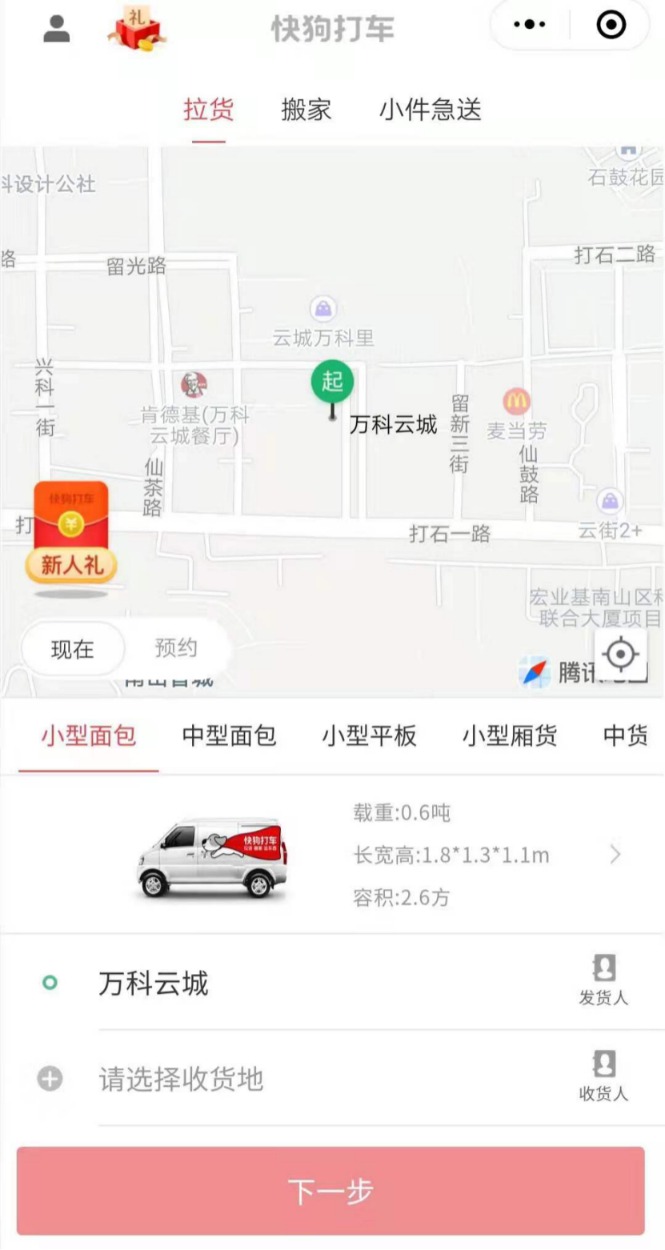Expand the van details chevron
Viewport: 665px width, 1250px height.
(x=615, y=855)
